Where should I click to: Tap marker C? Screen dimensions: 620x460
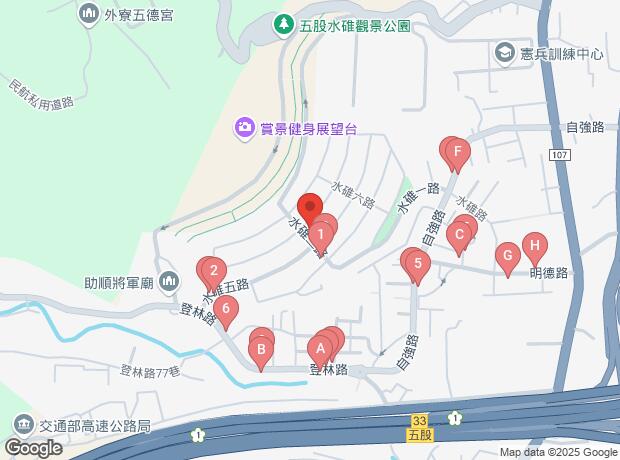(x=459, y=237)
